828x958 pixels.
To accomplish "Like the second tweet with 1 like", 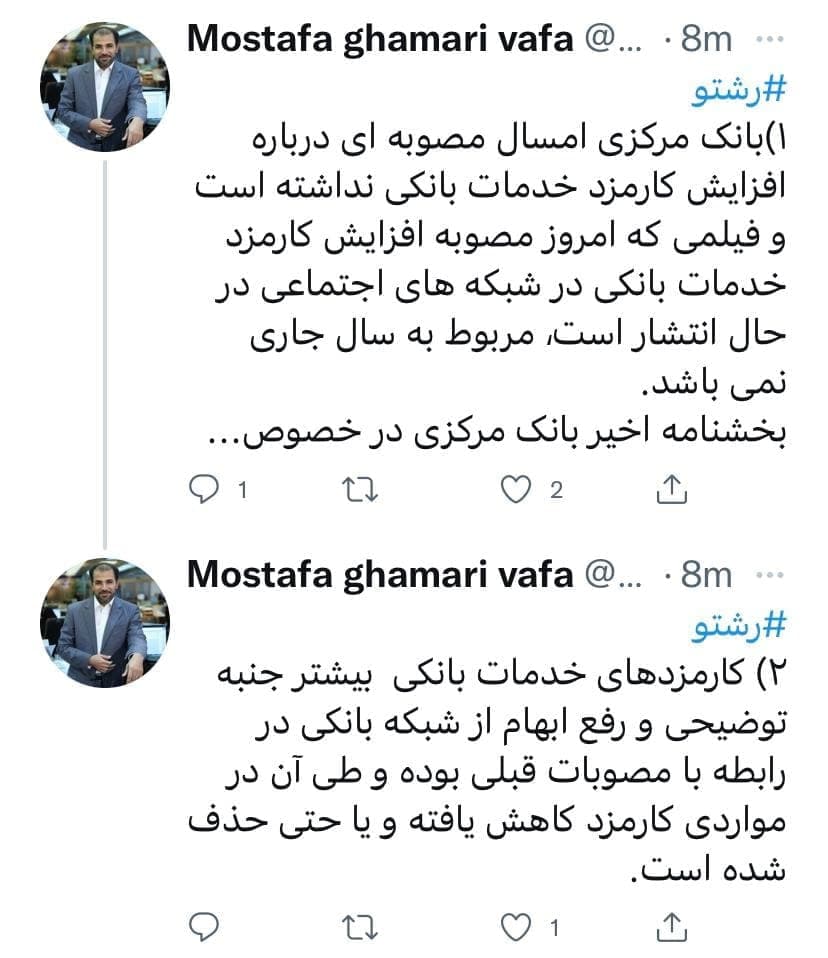I will [x=518, y=927].
